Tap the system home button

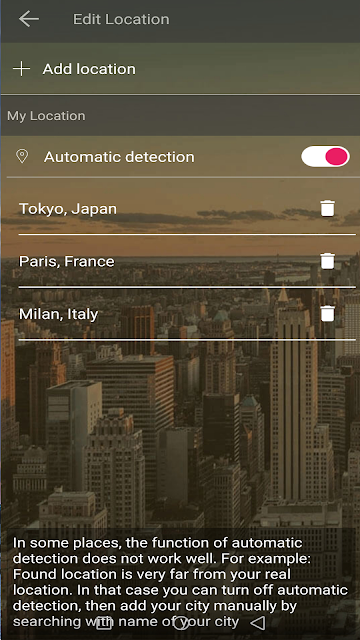pyautogui.click(x=180, y=623)
